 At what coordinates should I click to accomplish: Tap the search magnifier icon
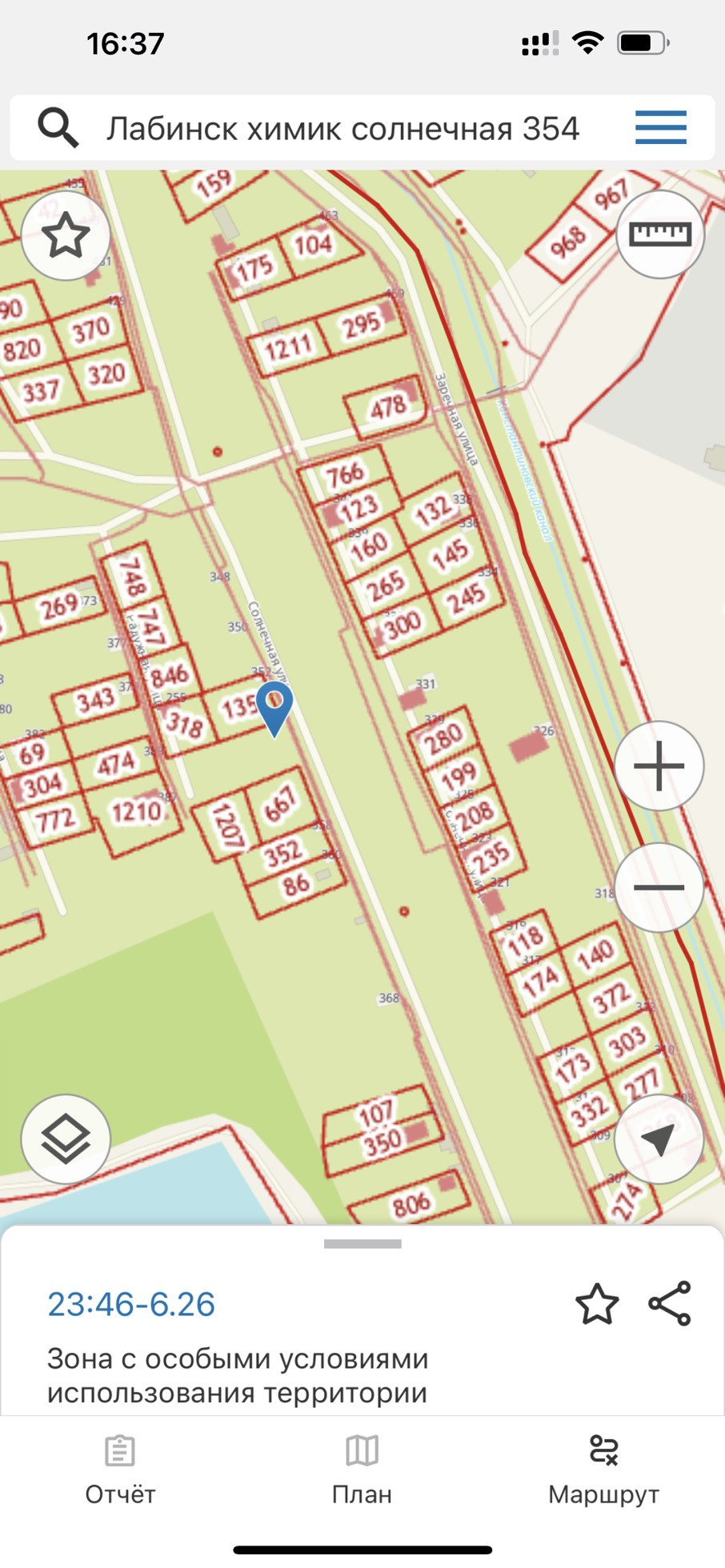point(58,128)
